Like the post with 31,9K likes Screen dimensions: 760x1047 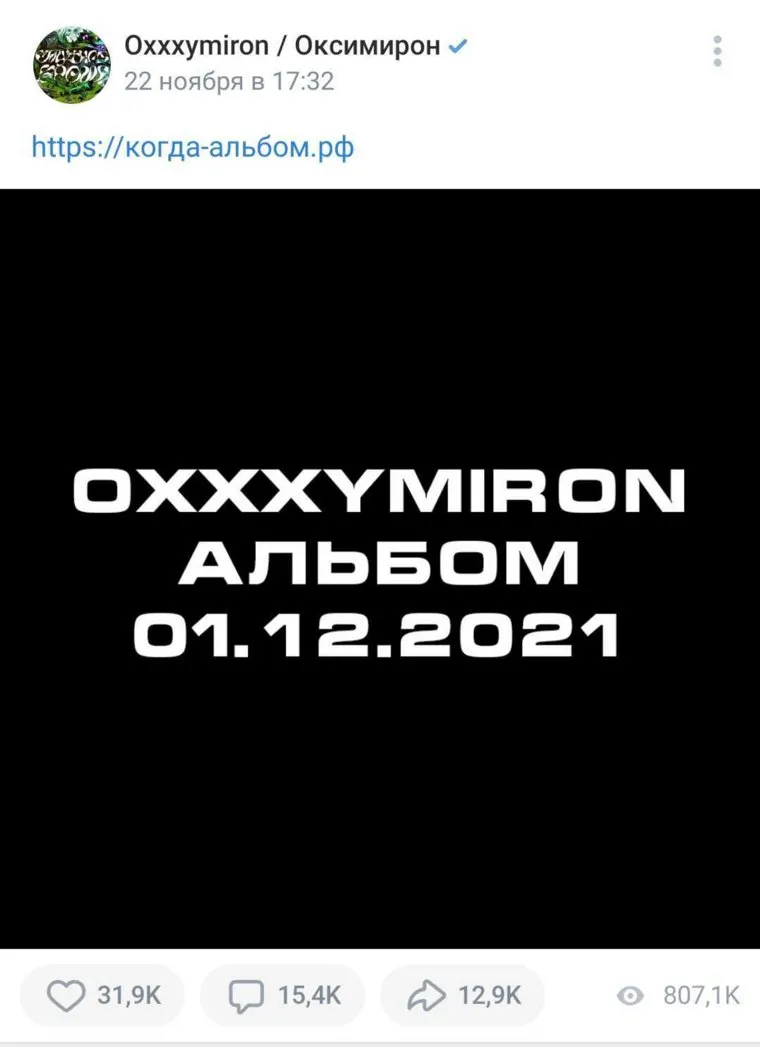[103, 995]
